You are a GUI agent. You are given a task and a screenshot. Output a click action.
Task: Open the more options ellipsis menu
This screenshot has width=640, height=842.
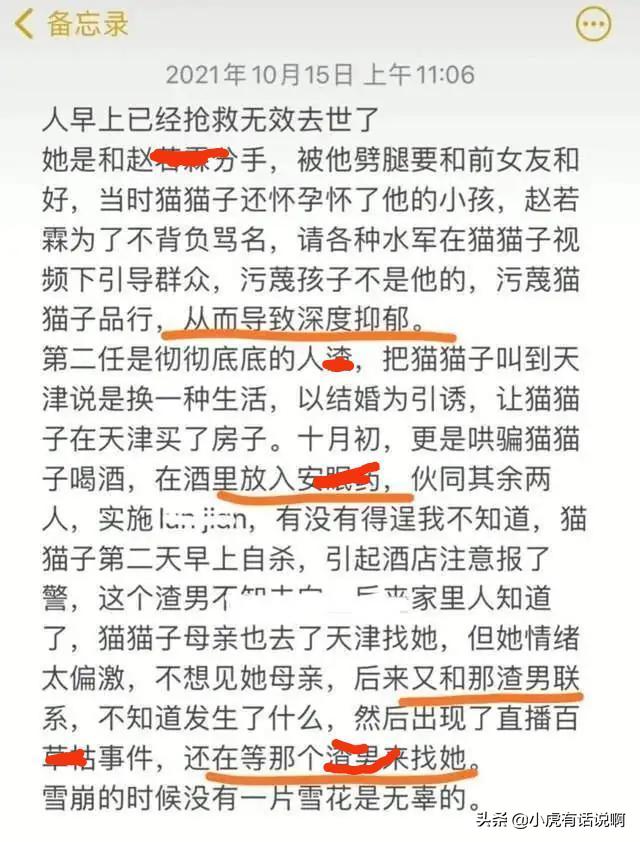594,24
